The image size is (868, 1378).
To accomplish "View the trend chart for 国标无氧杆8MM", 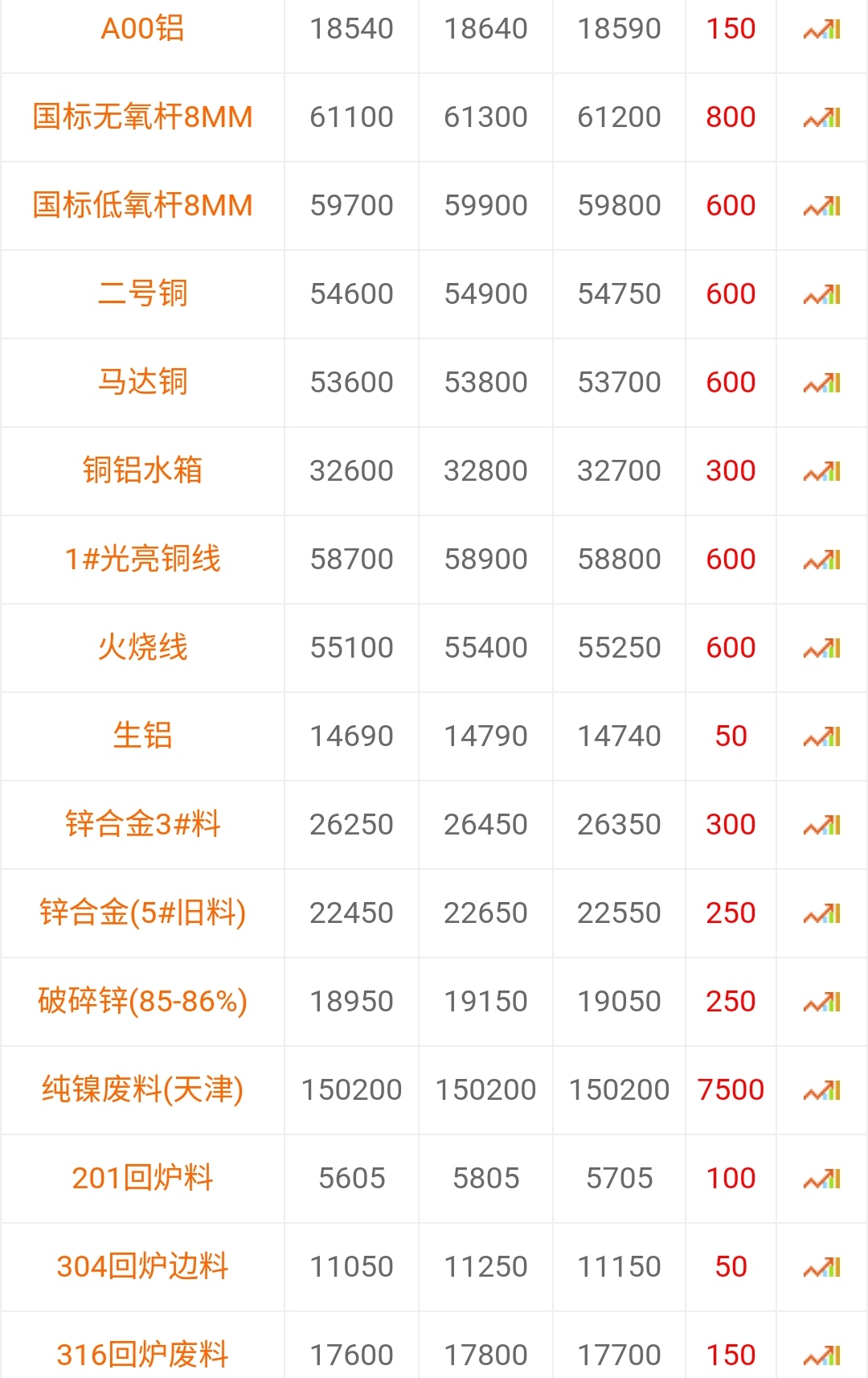I will 821,117.
